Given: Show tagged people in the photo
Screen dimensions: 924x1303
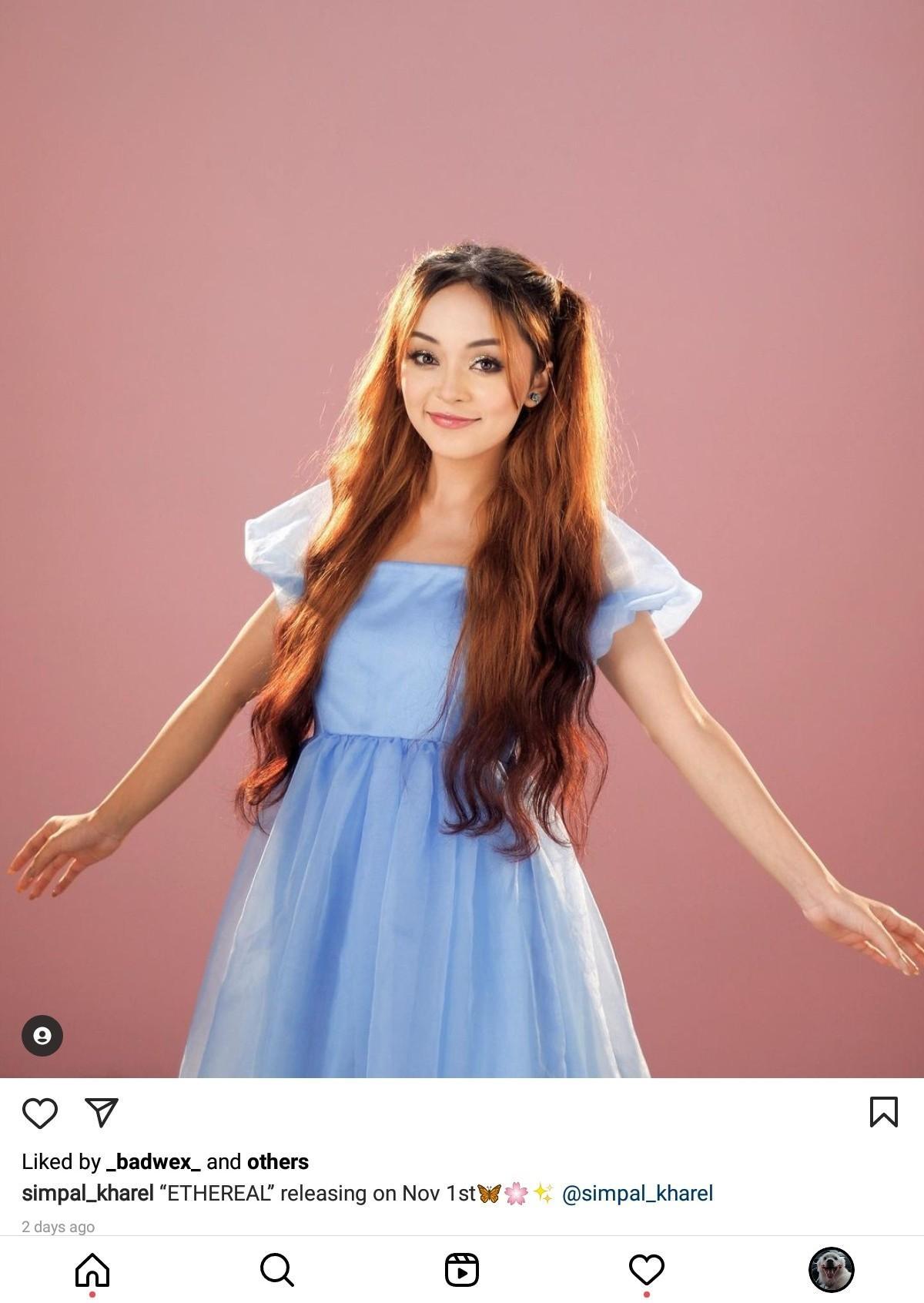Looking at the screenshot, I should point(42,1036).
